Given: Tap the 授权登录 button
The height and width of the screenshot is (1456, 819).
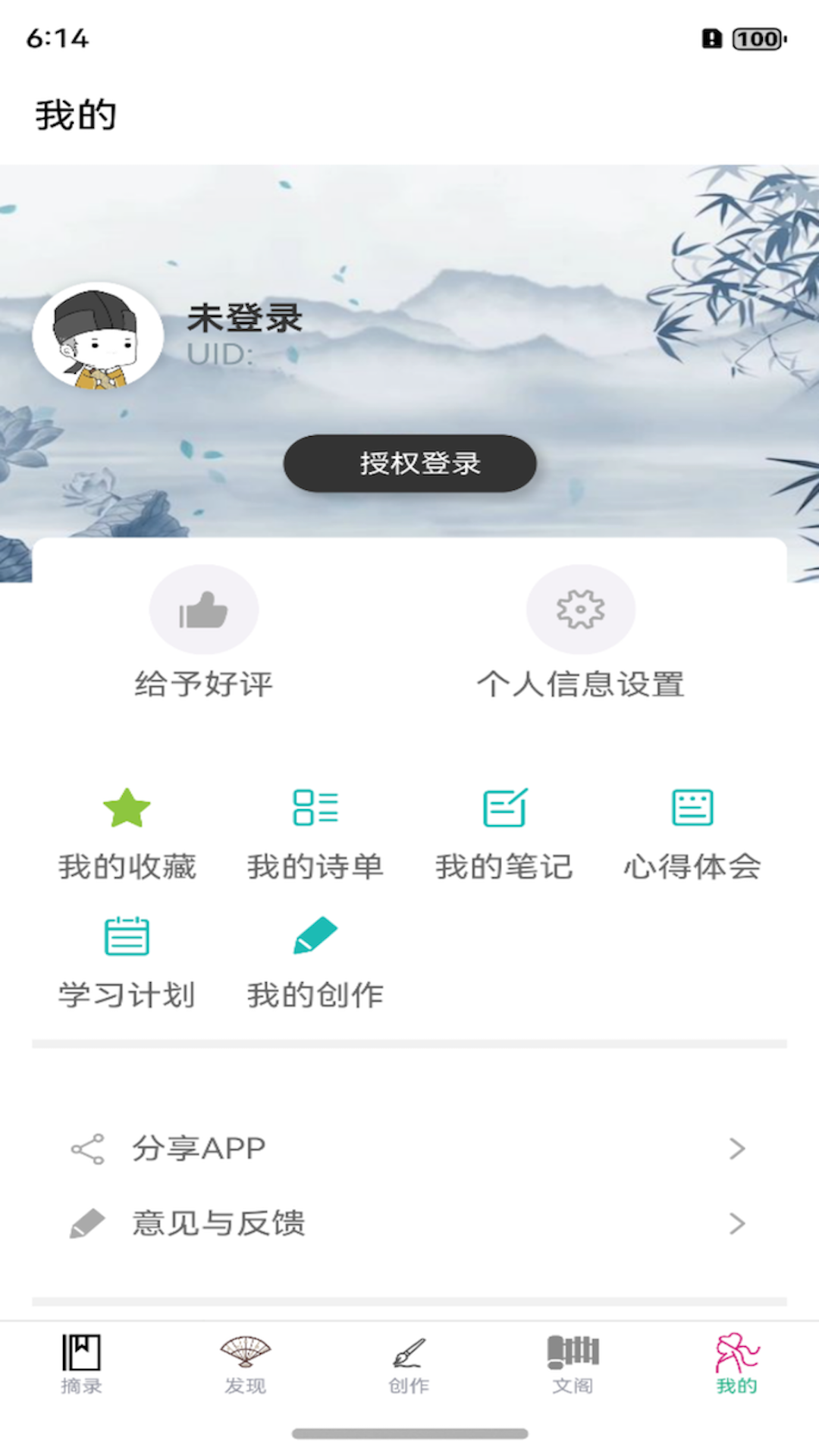Looking at the screenshot, I should (x=409, y=463).
